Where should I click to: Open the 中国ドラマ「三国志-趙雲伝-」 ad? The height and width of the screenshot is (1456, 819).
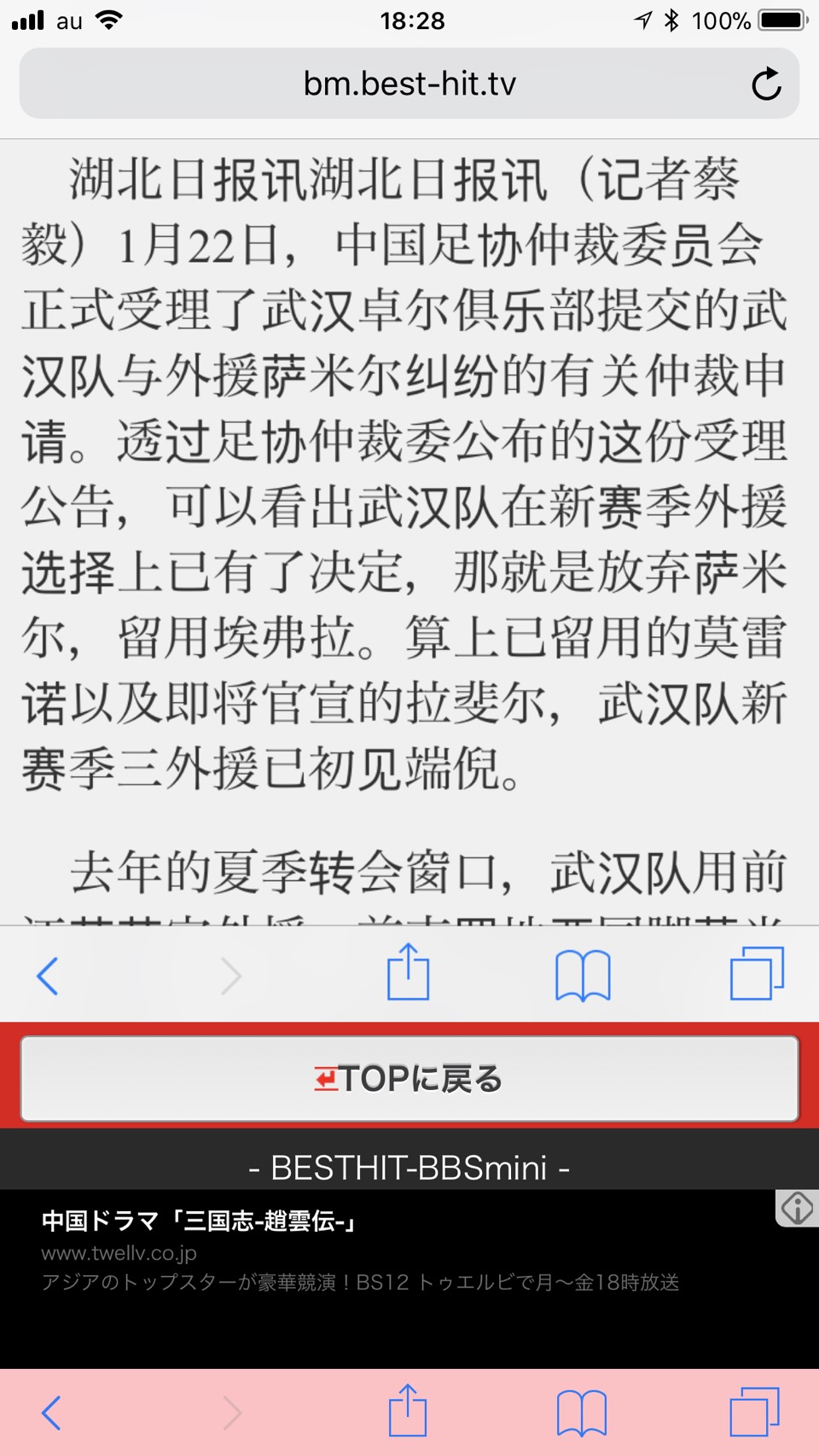[x=199, y=1221]
